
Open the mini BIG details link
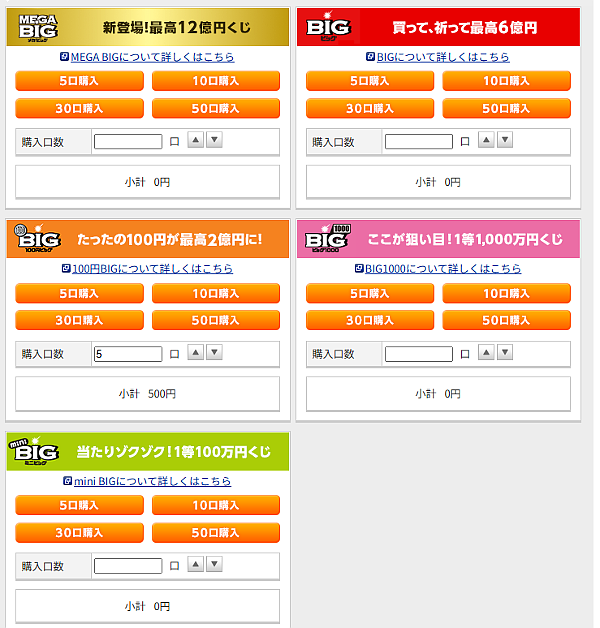[152, 481]
